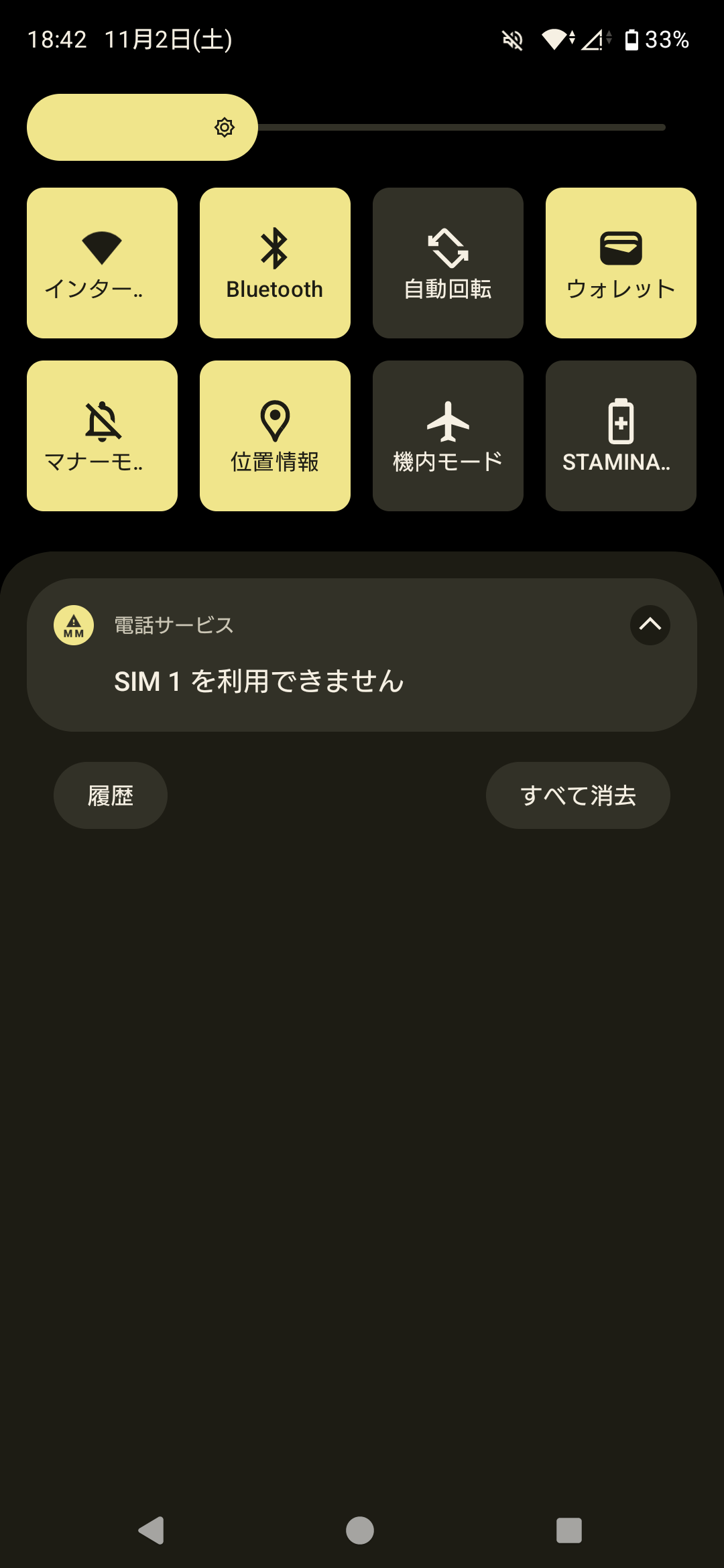Tap the battery icon showing 33%
Viewport: 724px width, 1568px height.
631,40
